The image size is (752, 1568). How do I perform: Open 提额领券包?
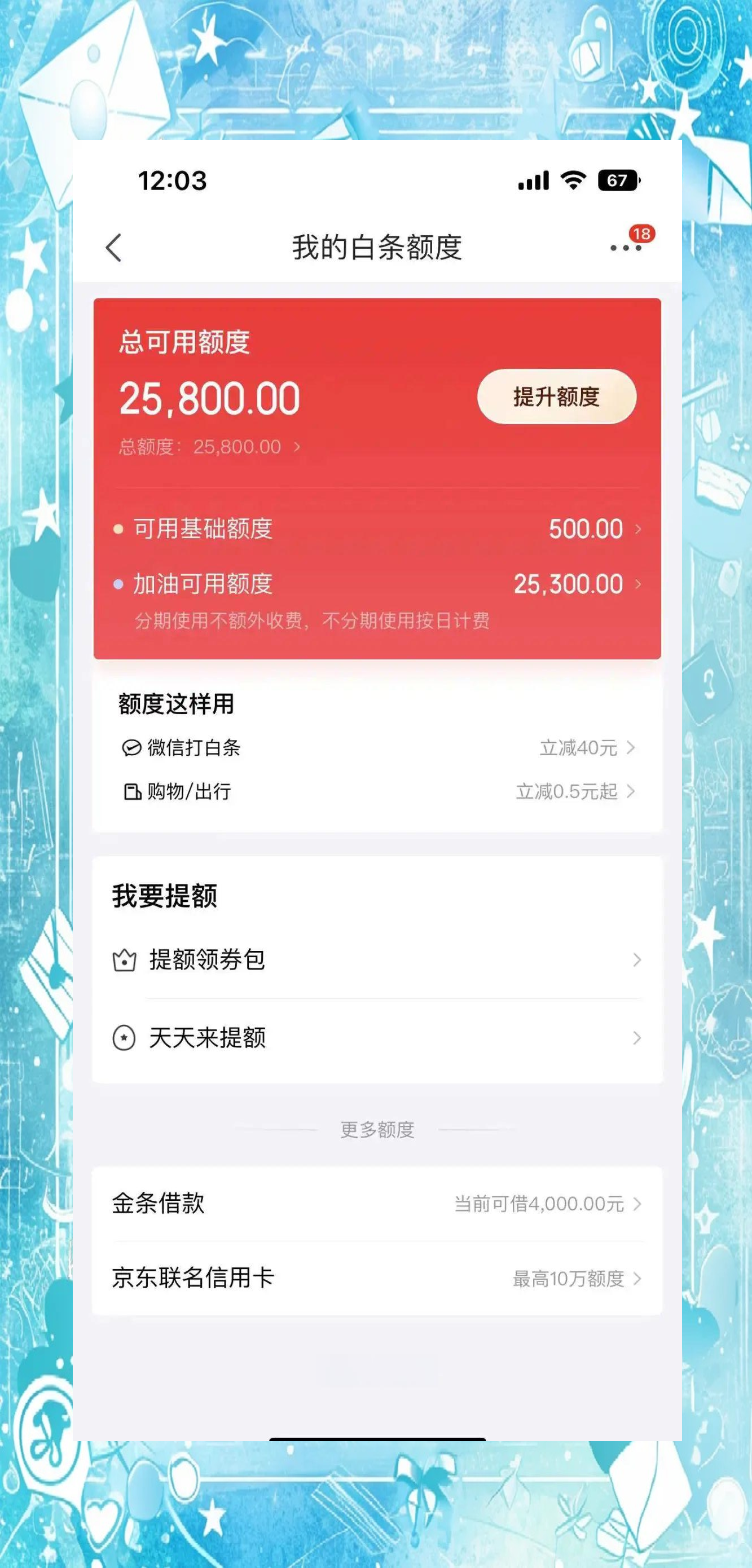(x=377, y=960)
